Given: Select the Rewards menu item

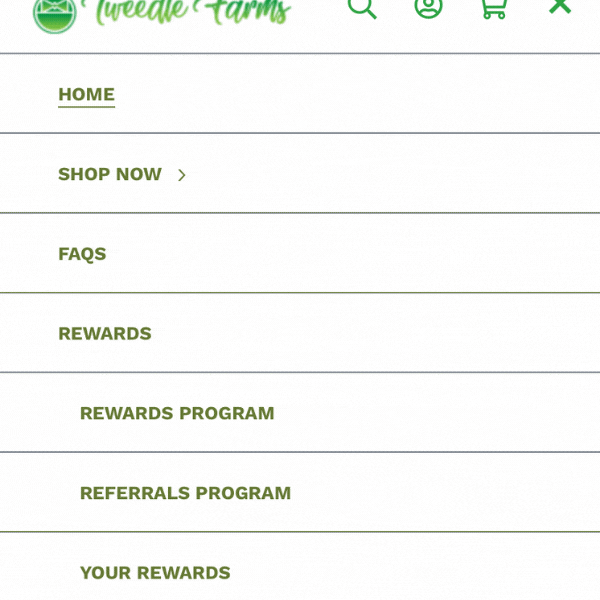Looking at the screenshot, I should click(x=105, y=334).
